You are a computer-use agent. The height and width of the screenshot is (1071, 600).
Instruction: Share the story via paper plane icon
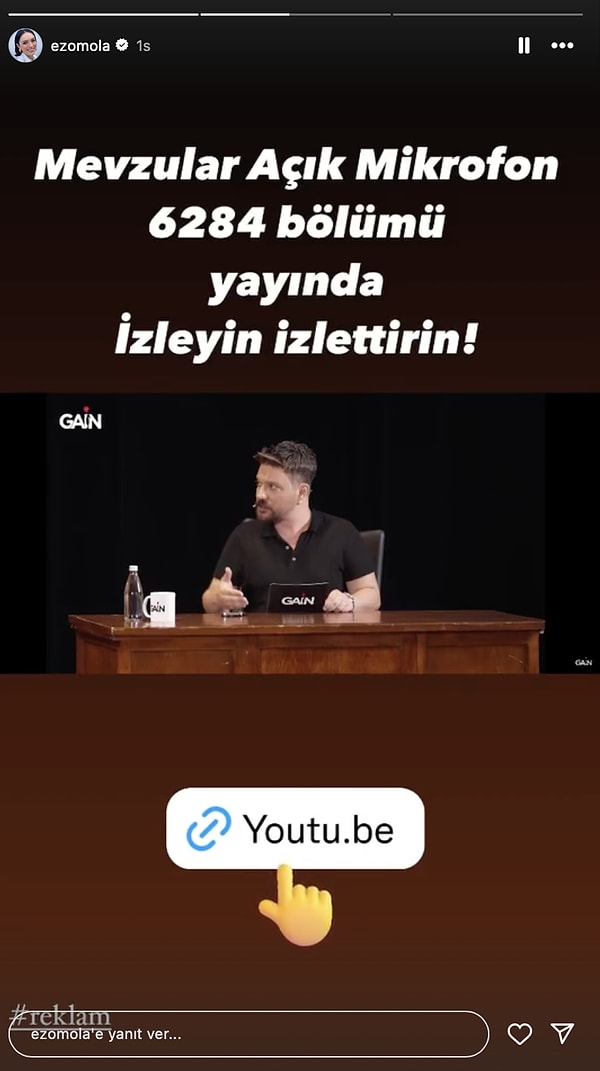coord(563,1034)
